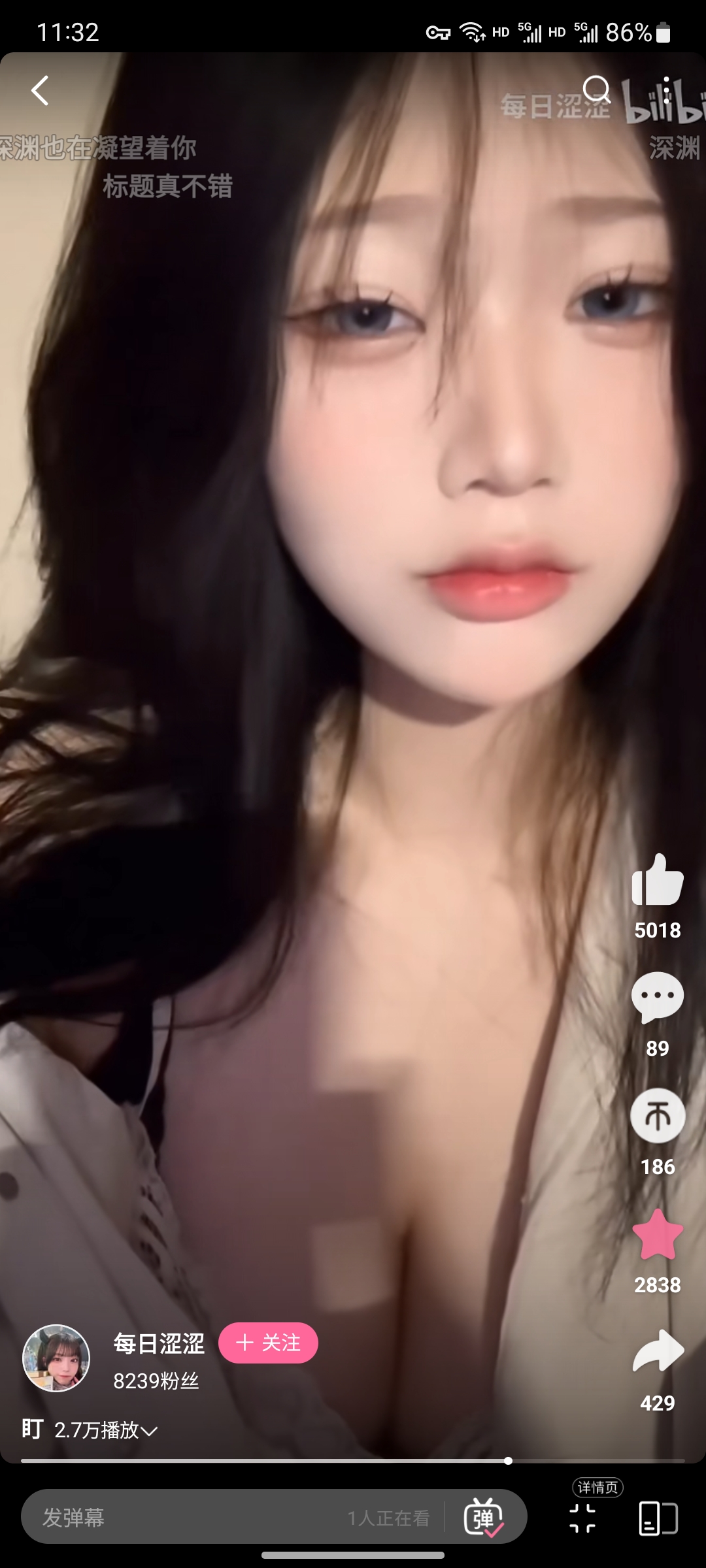Open the three-dot overflow menu
The height and width of the screenshot is (1568, 706).
click(666, 90)
